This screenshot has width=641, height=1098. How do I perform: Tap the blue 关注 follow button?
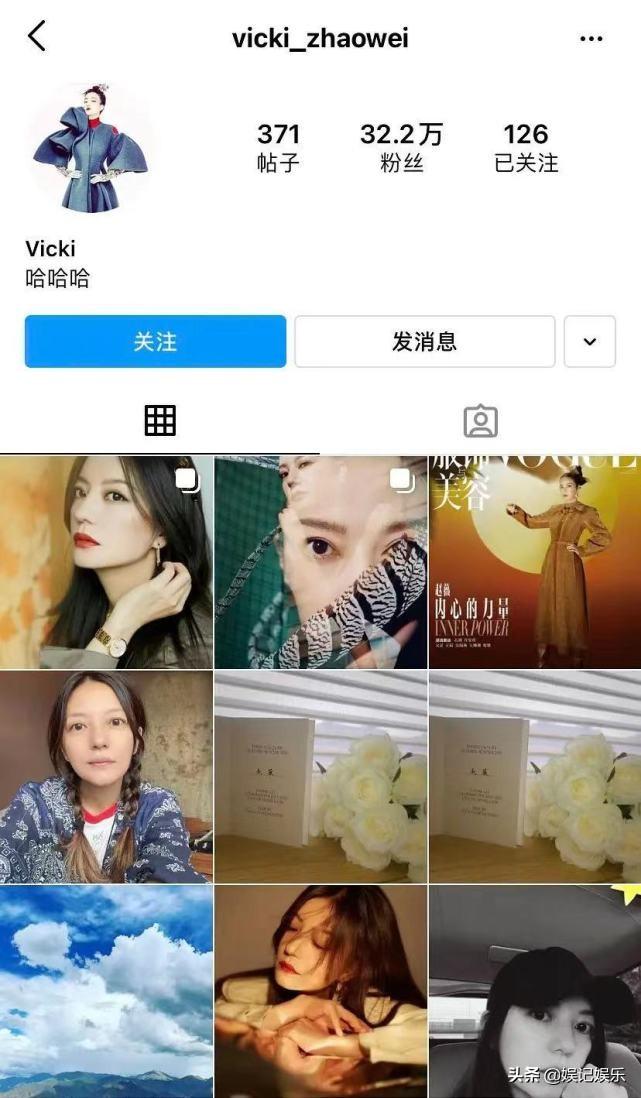click(x=155, y=342)
